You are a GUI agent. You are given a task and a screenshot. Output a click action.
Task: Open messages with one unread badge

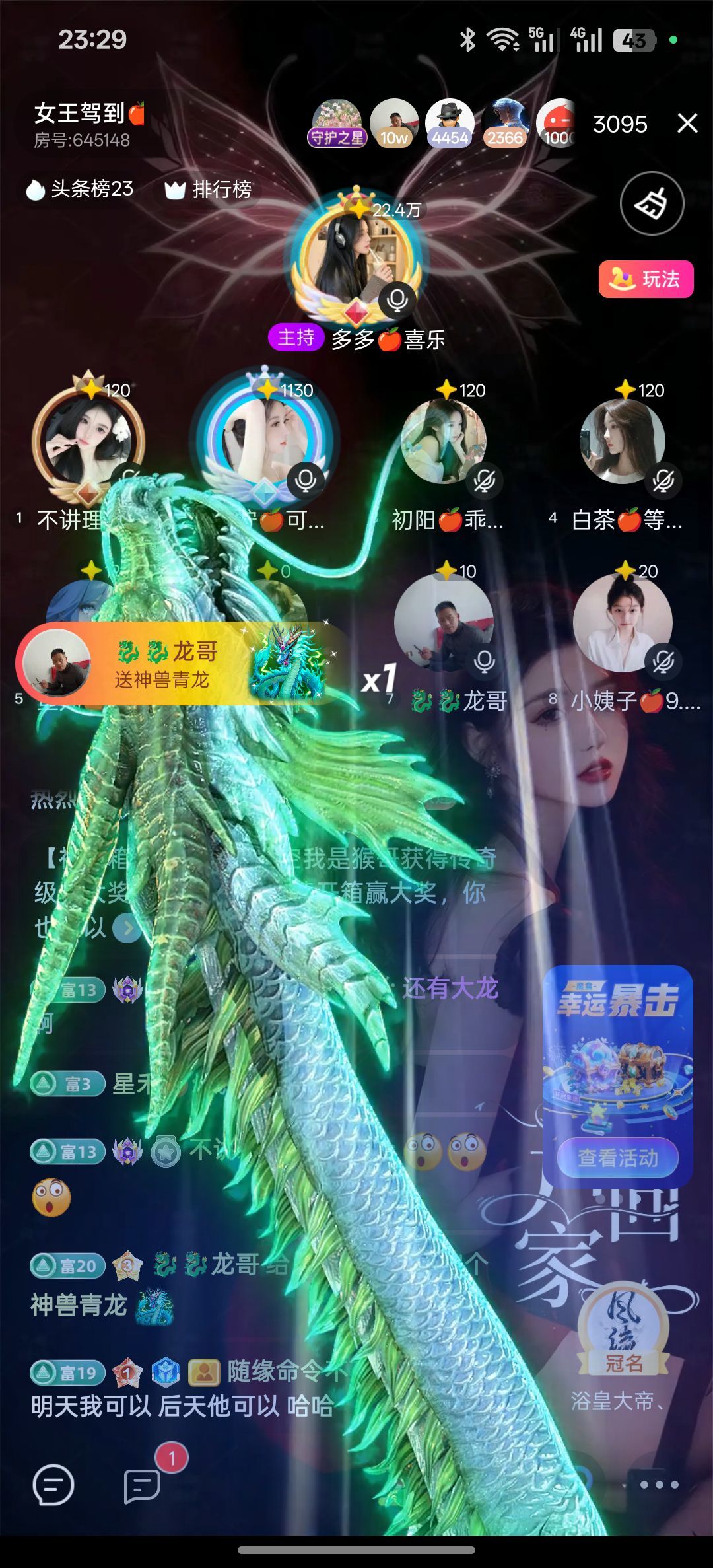click(x=143, y=1485)
